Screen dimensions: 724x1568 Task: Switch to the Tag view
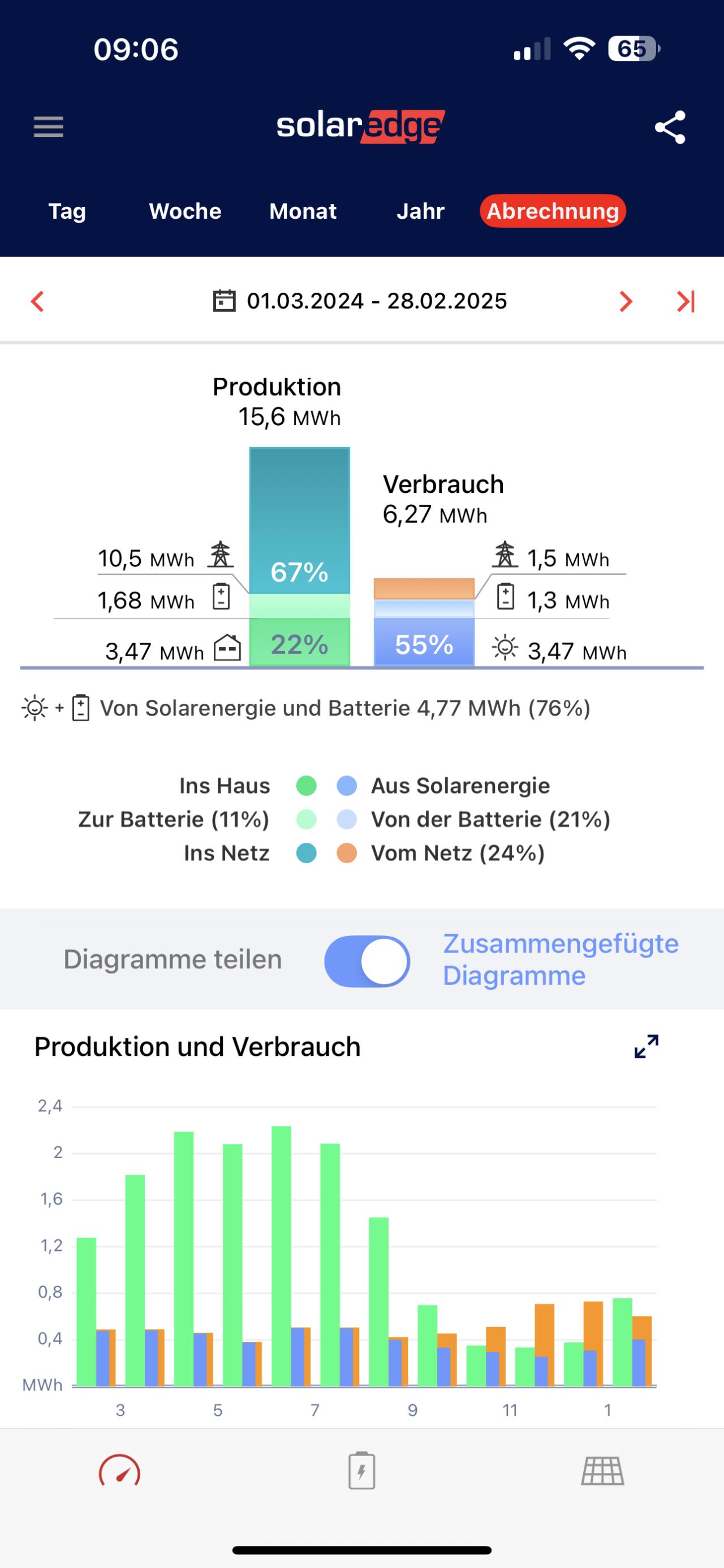coord(67,211)
